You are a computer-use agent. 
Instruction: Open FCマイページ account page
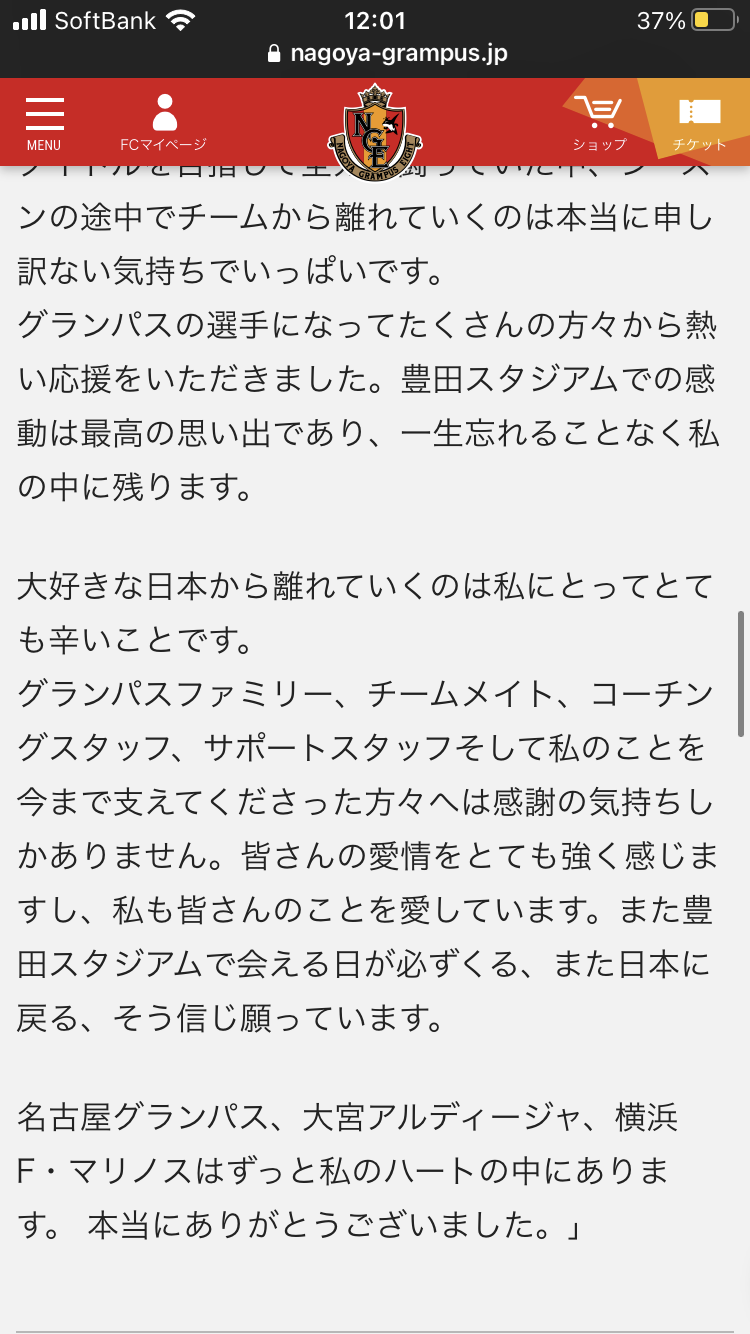[164, 123]
